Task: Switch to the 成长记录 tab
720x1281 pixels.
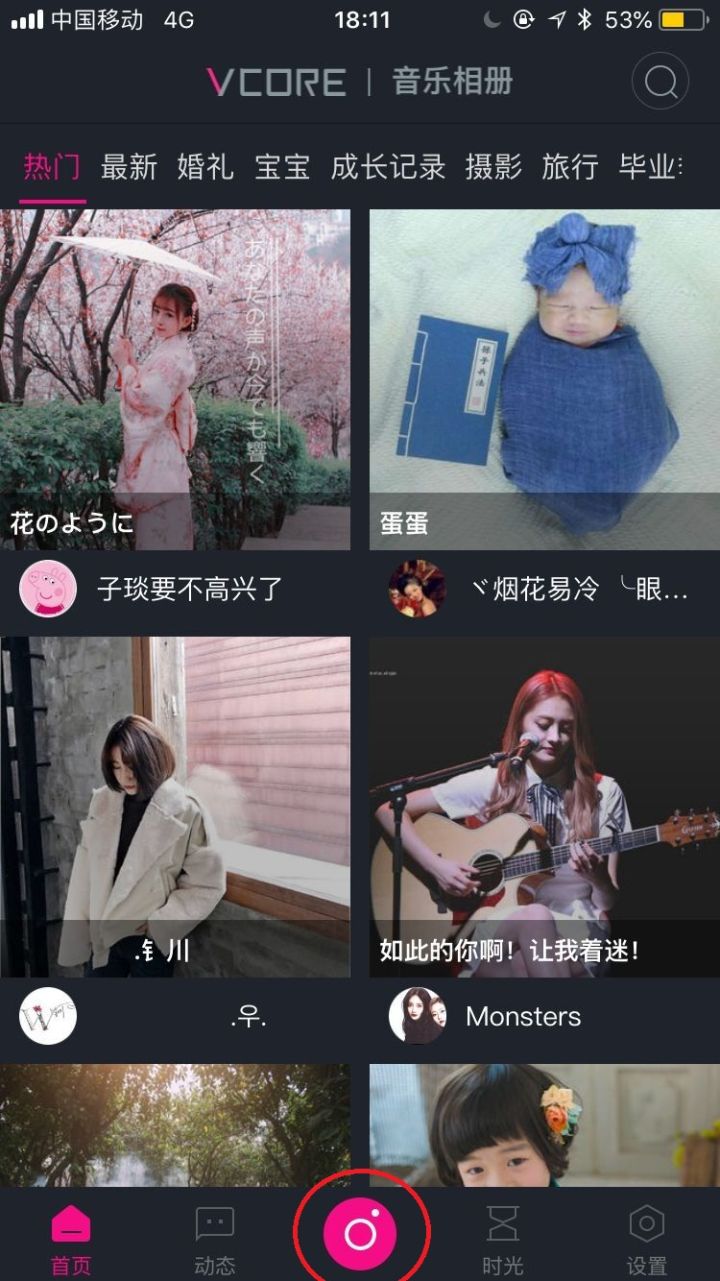Action: [x=388, y=167]
